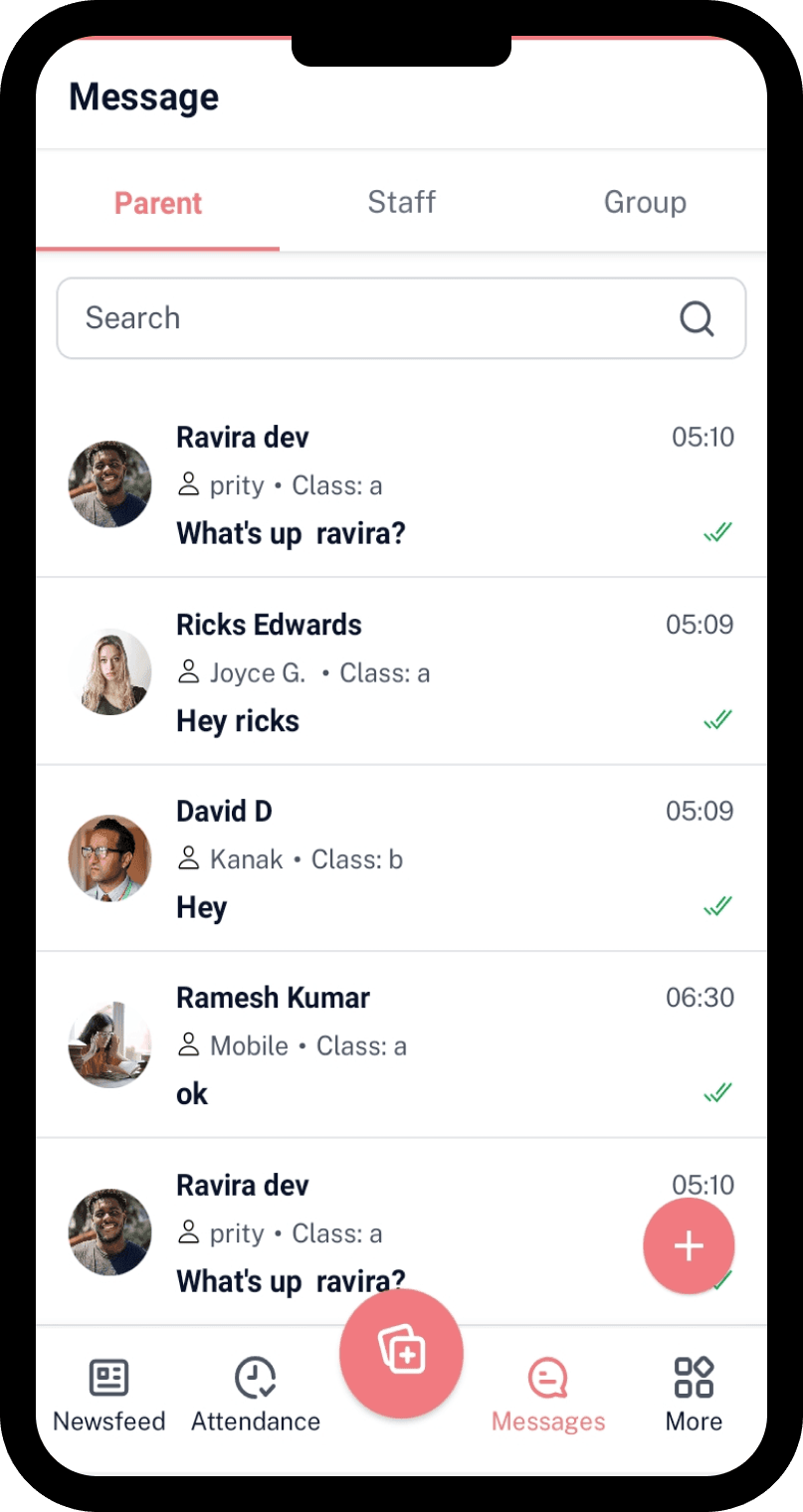Viewport: 803px width, 1512px height.
Task: Switch to the Staff tab
Action: pos(401,203)
